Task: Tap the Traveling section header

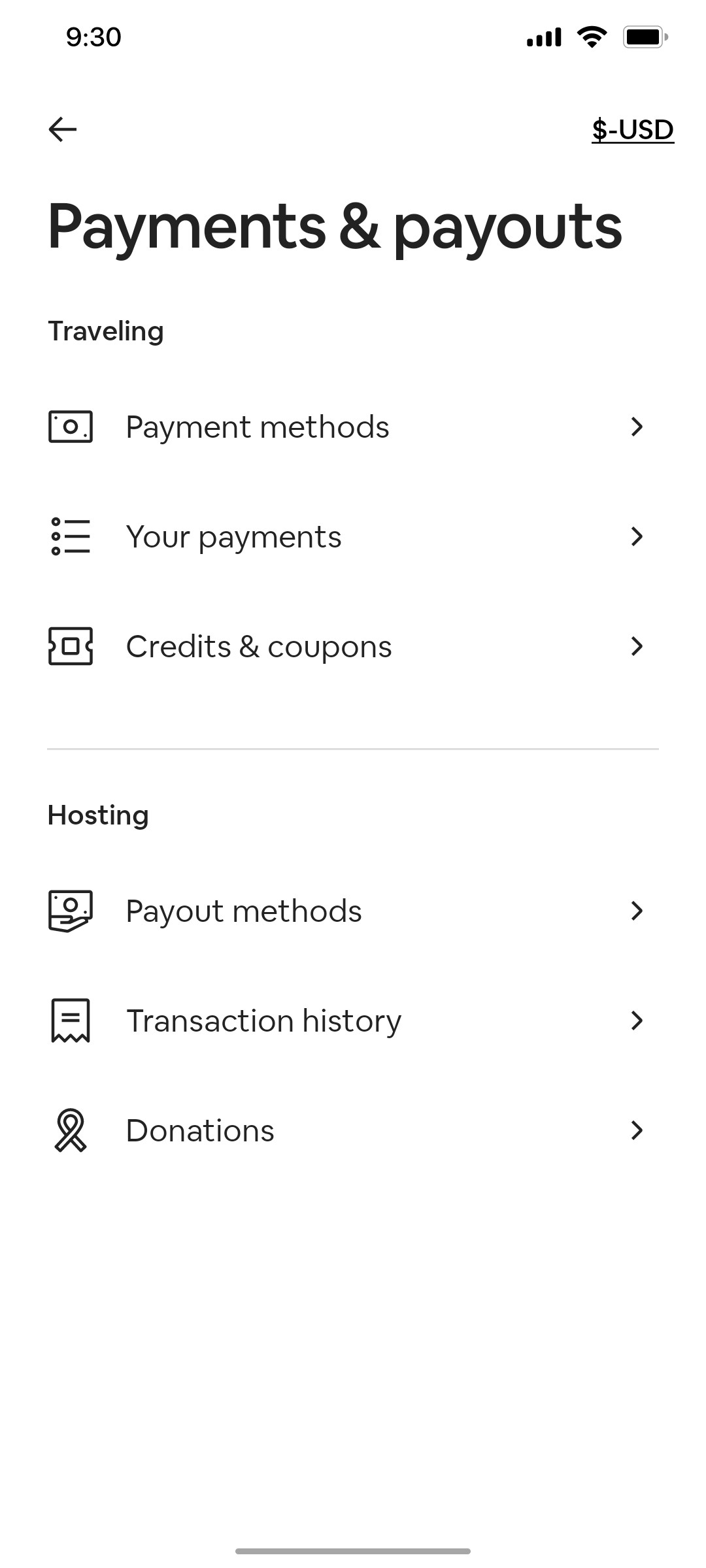Action: 105,331
